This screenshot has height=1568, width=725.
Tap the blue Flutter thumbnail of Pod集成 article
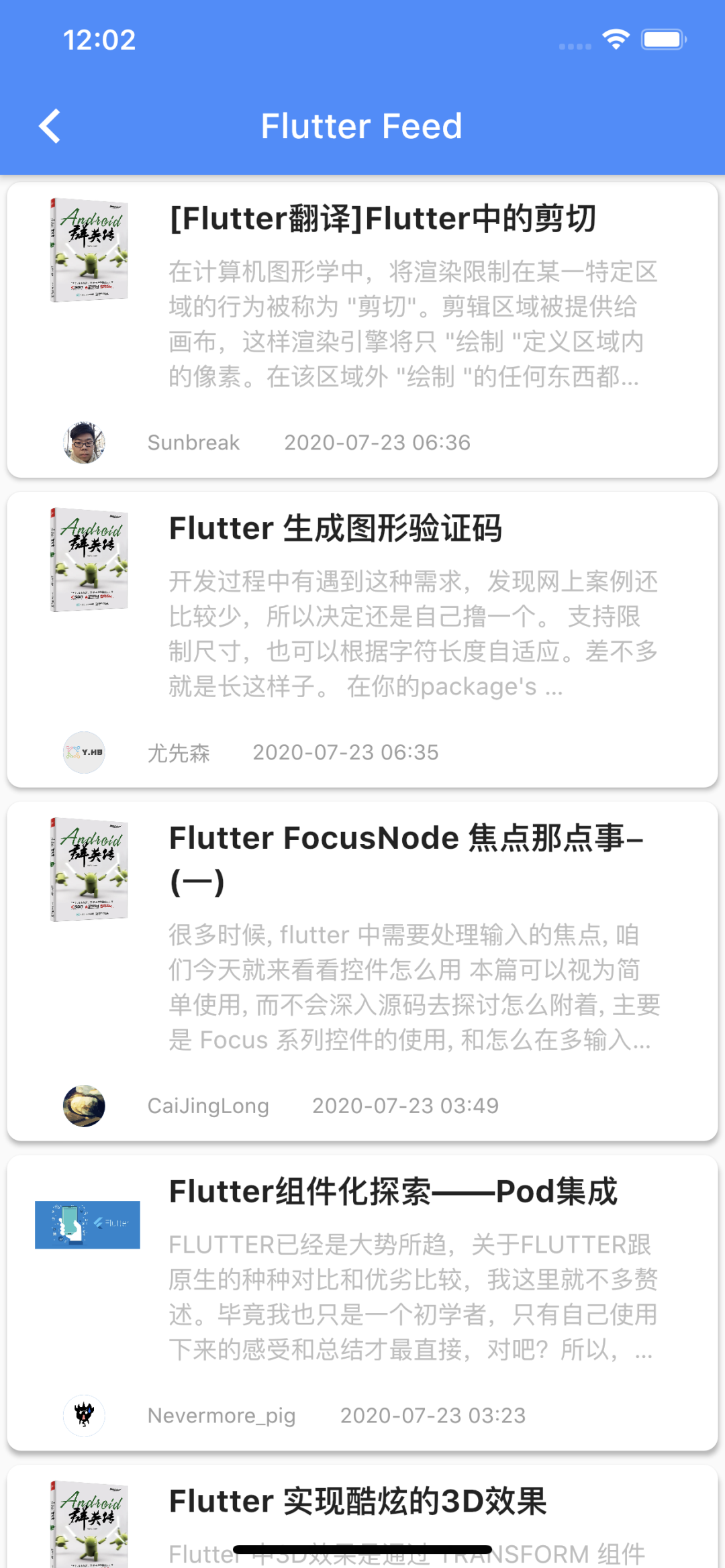point(87,1223)
